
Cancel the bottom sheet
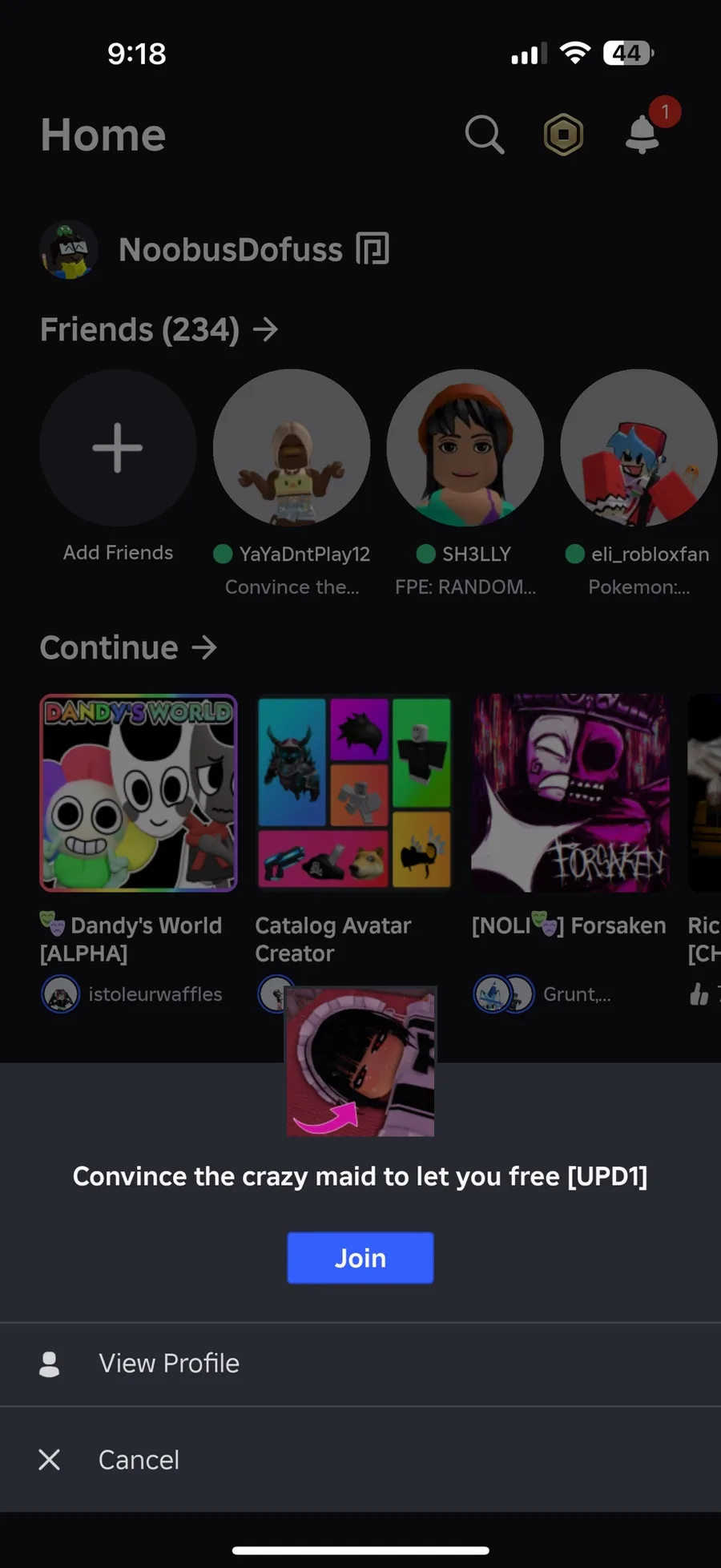[360, 1460]
